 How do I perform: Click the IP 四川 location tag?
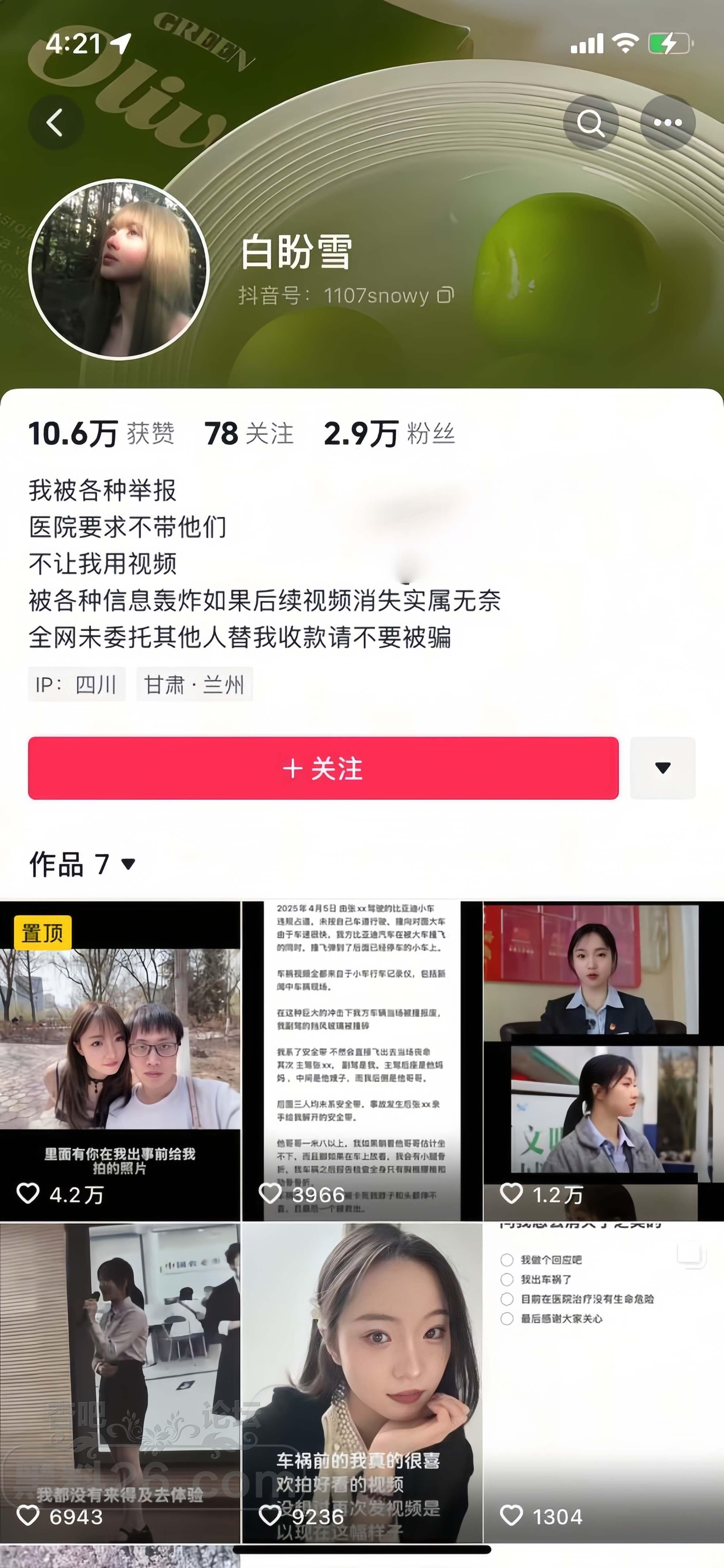tap(76, 684)
